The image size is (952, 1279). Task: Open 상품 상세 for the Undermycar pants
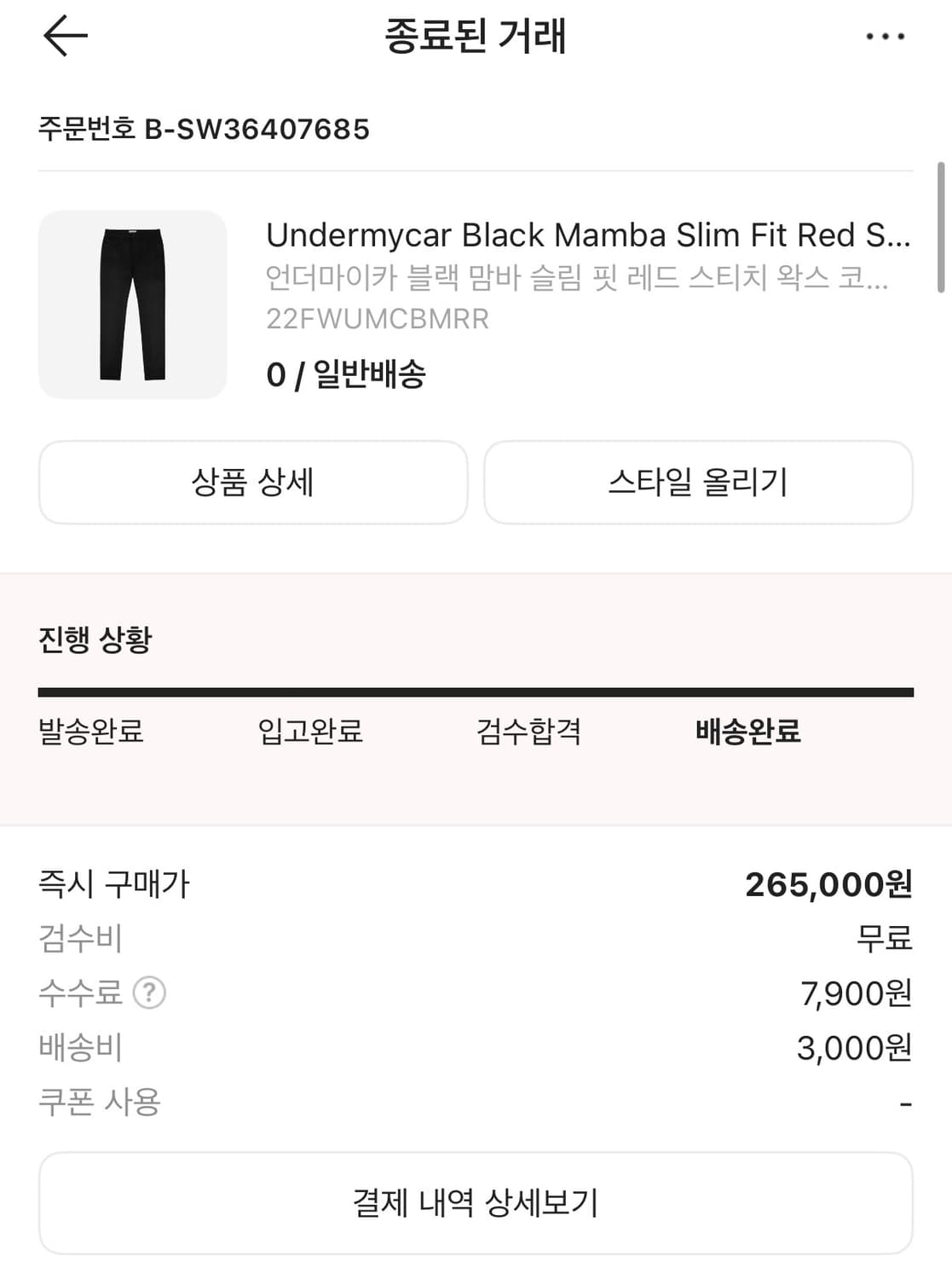click(253, 483)
